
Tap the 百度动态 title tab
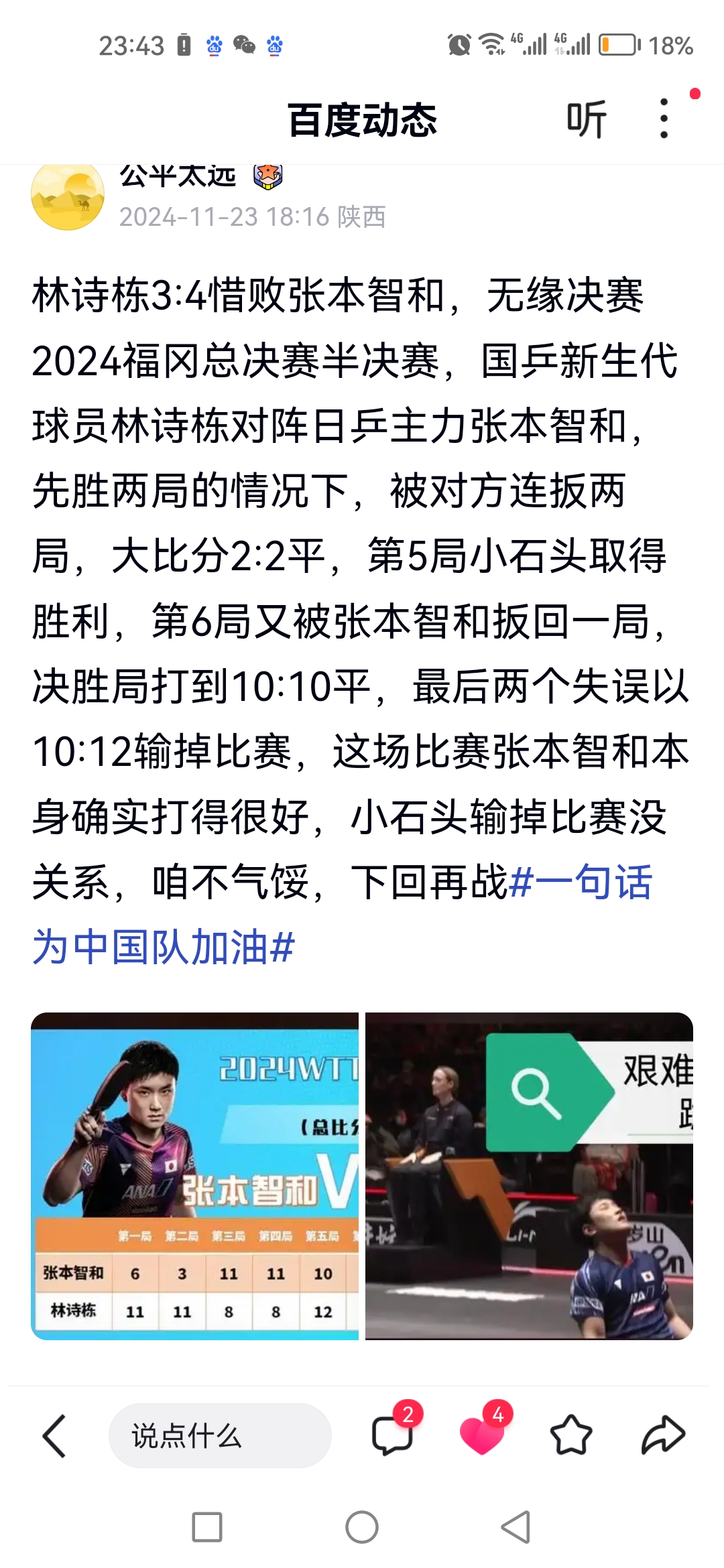[x=362, y=119]
